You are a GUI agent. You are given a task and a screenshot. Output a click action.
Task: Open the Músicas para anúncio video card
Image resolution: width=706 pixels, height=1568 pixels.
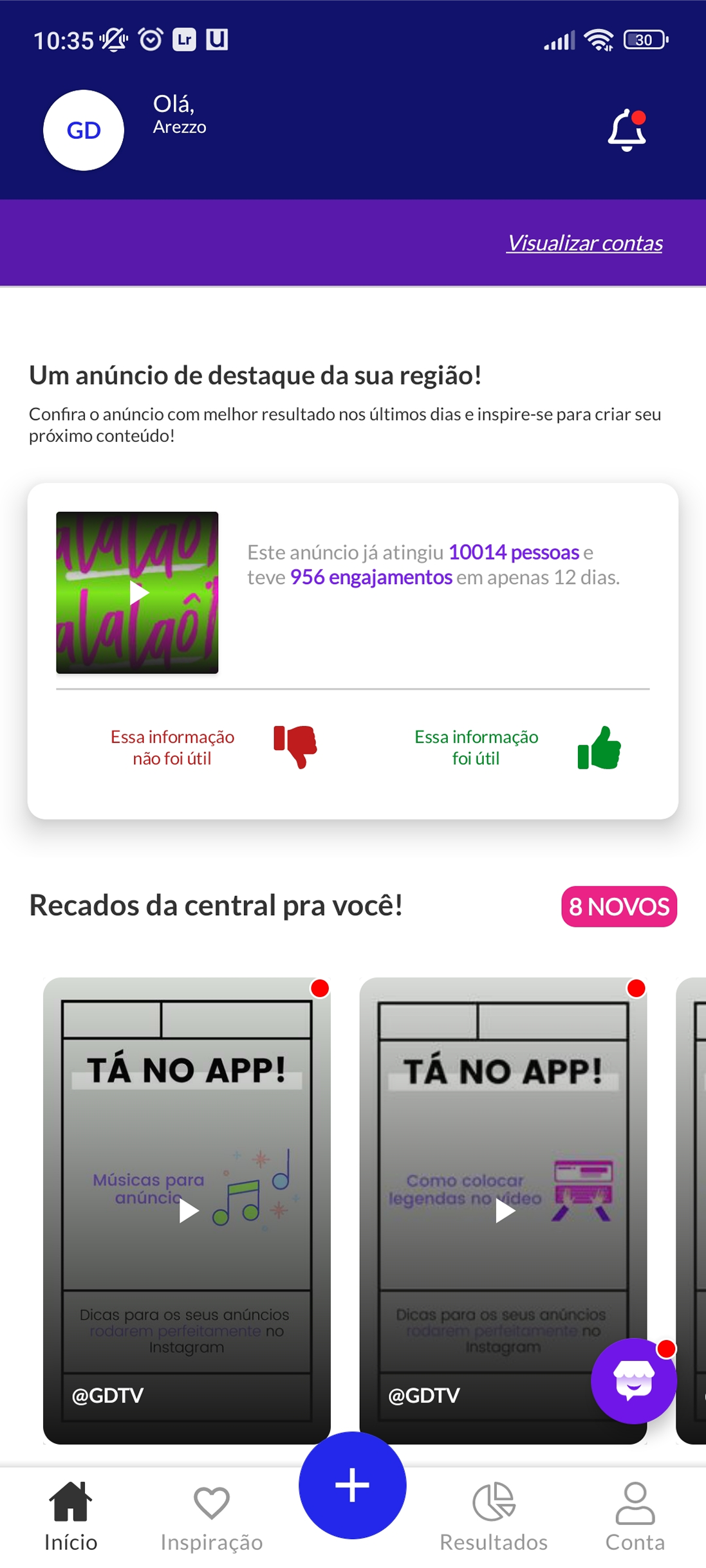click(x=187, y=1210)
